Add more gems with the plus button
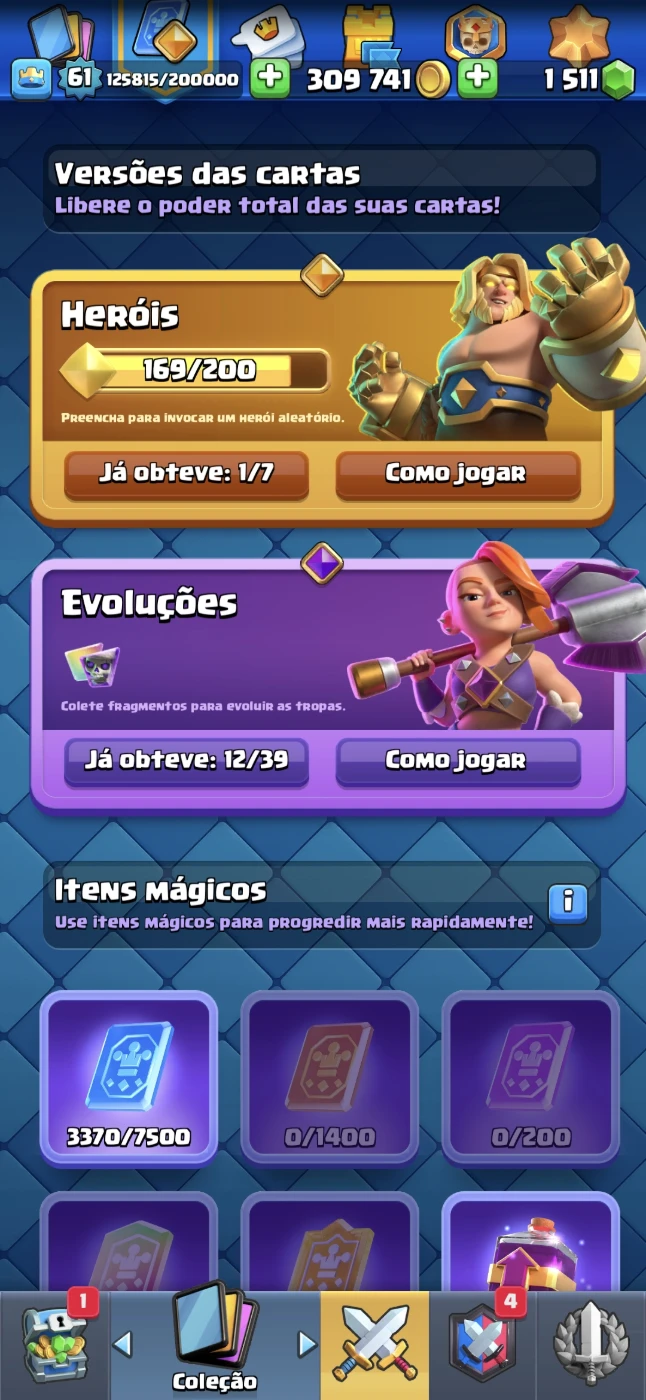646x1400 pixels. 478,78
